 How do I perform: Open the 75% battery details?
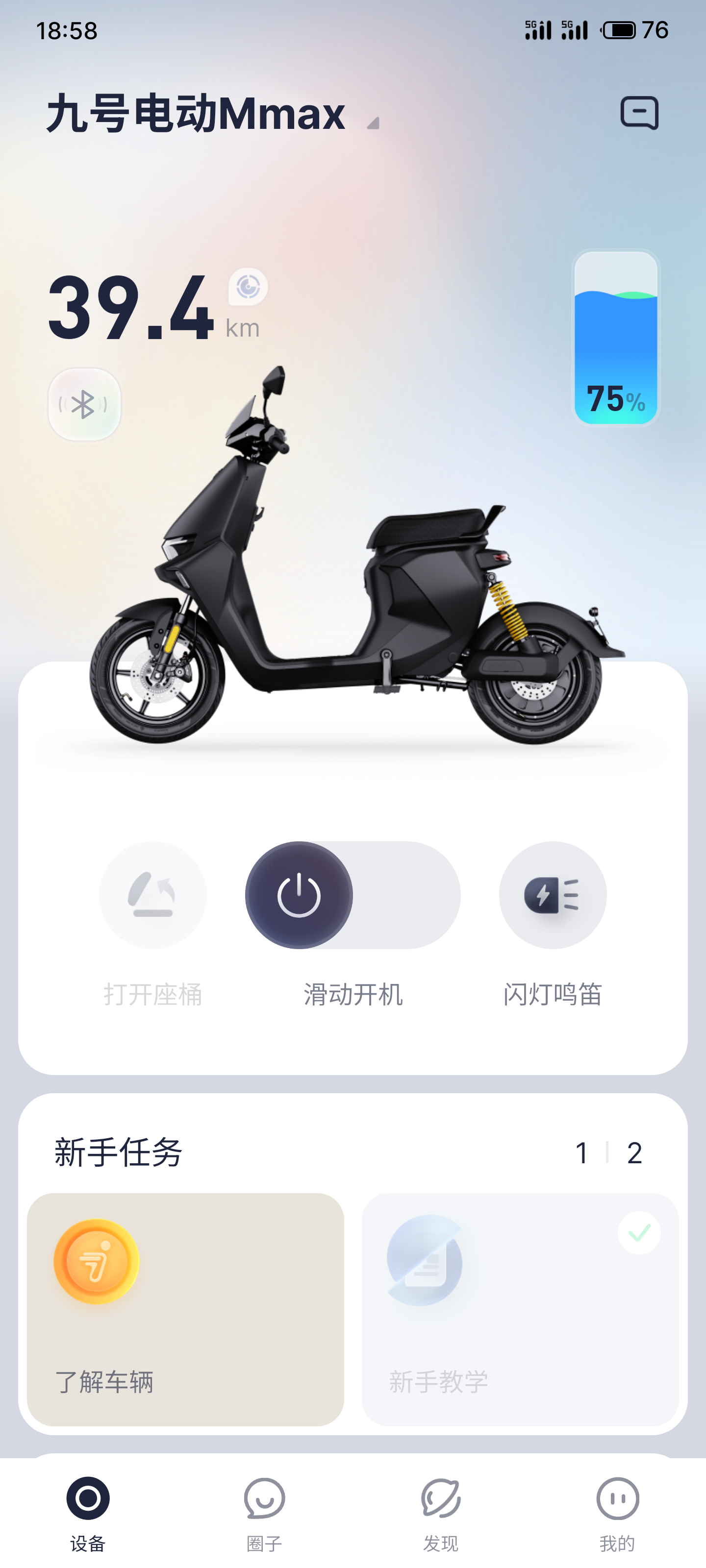point(616,337)
